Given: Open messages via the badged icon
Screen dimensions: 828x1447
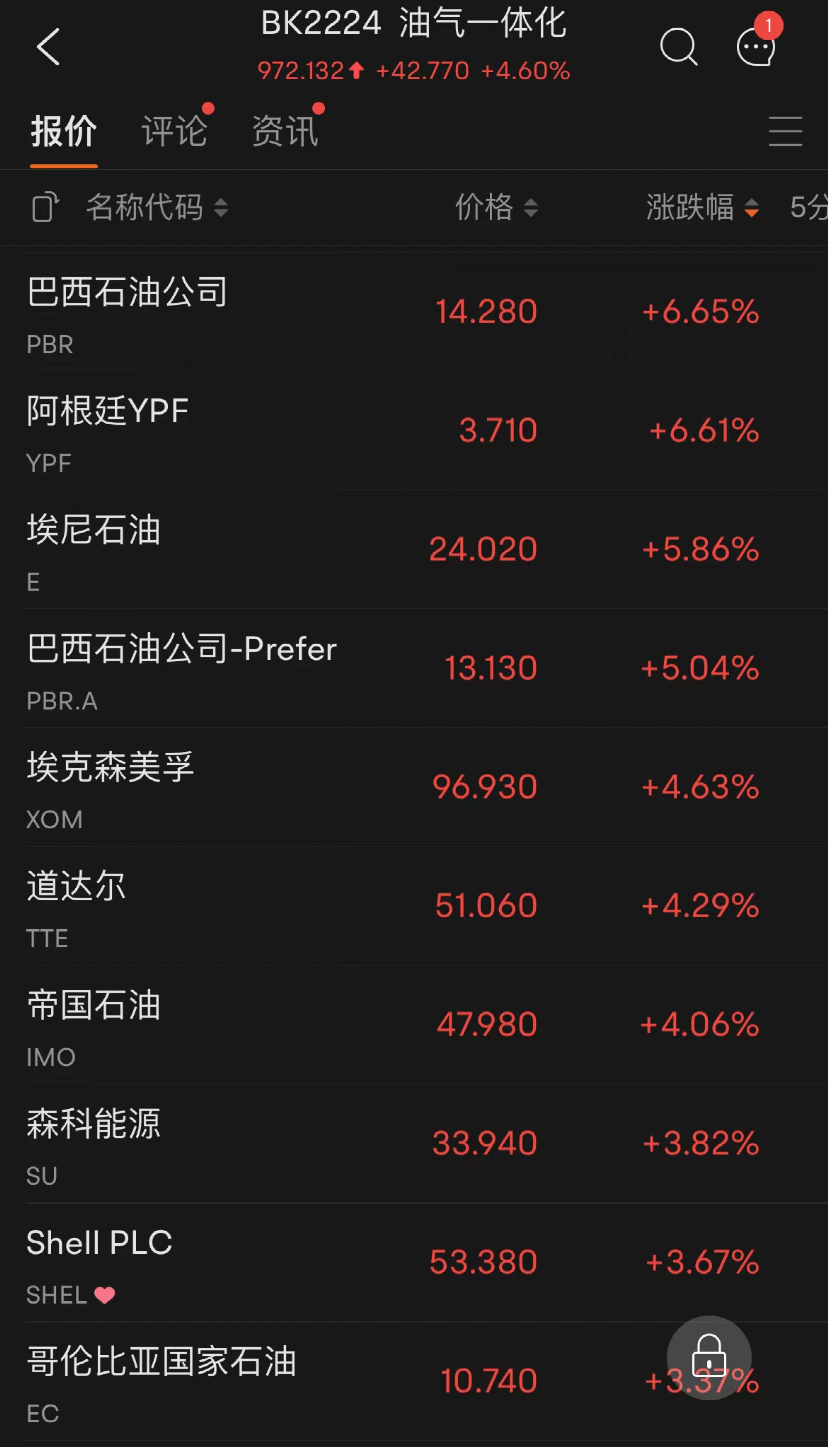Looking at the screenshot, I should [756, 46].
